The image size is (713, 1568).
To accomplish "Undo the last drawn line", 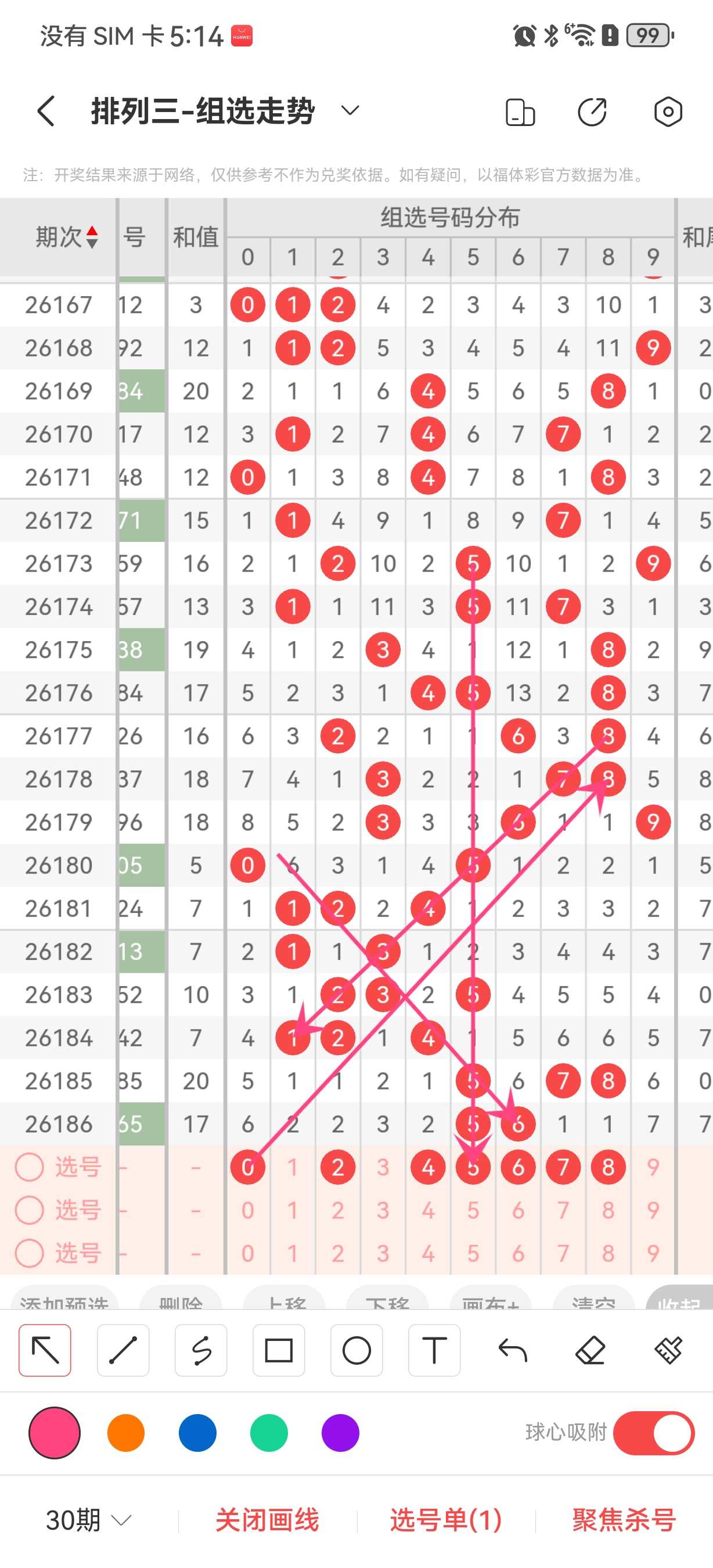I will tap(512, 1350).
